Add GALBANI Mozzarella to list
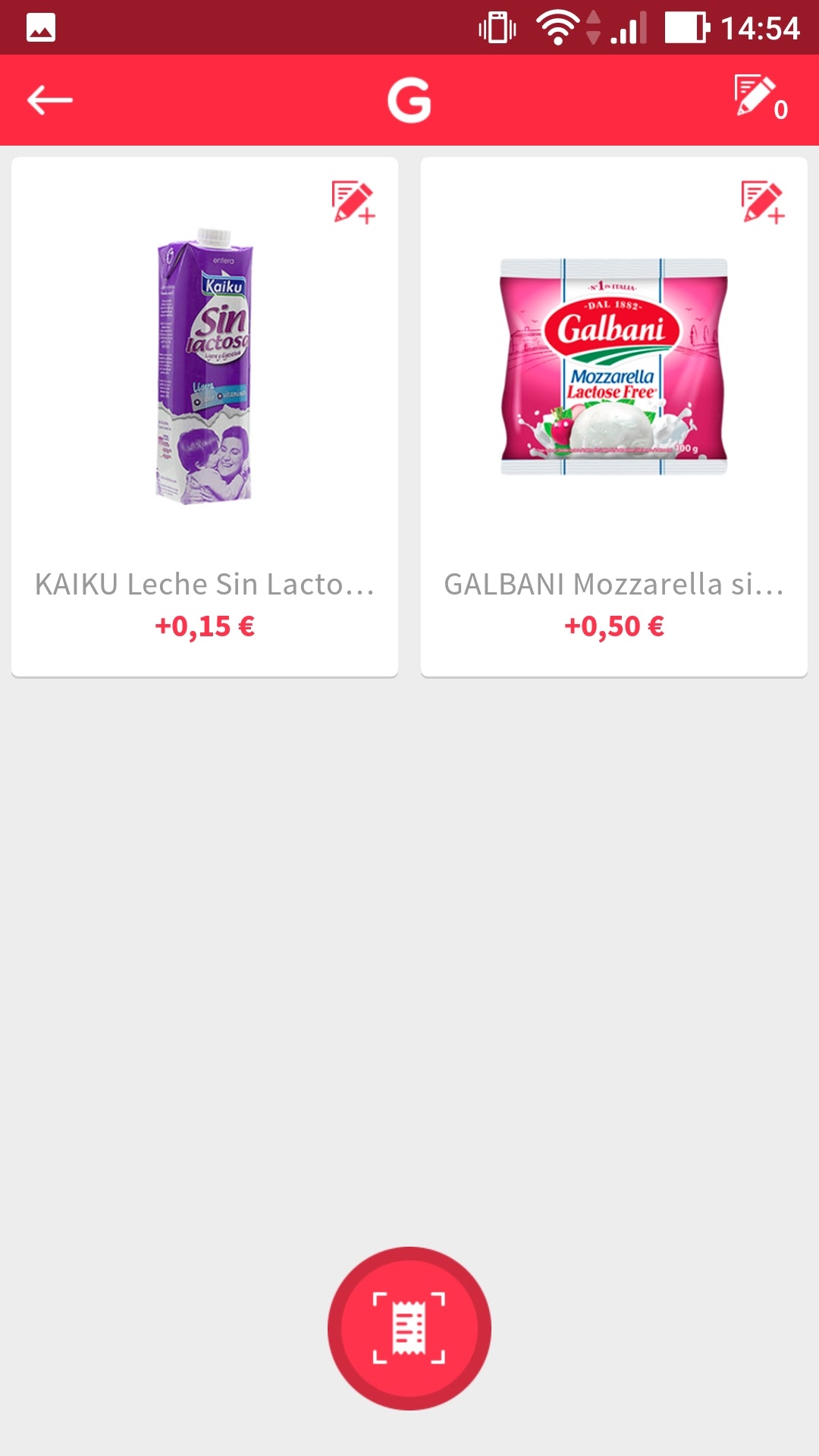The width and height of the screenshot is (819, 1456). click(763, 202)
